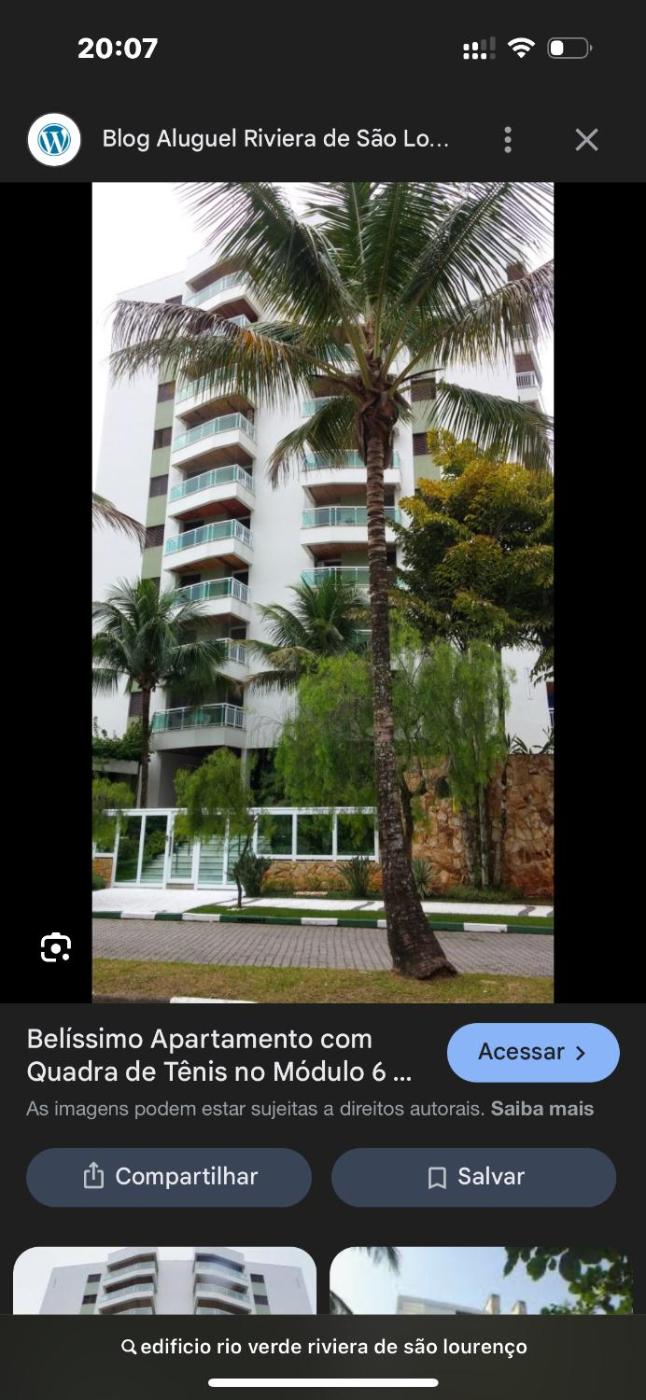Close the image viewer
The height and width of the screenshot is (1400, 646).
587,140
